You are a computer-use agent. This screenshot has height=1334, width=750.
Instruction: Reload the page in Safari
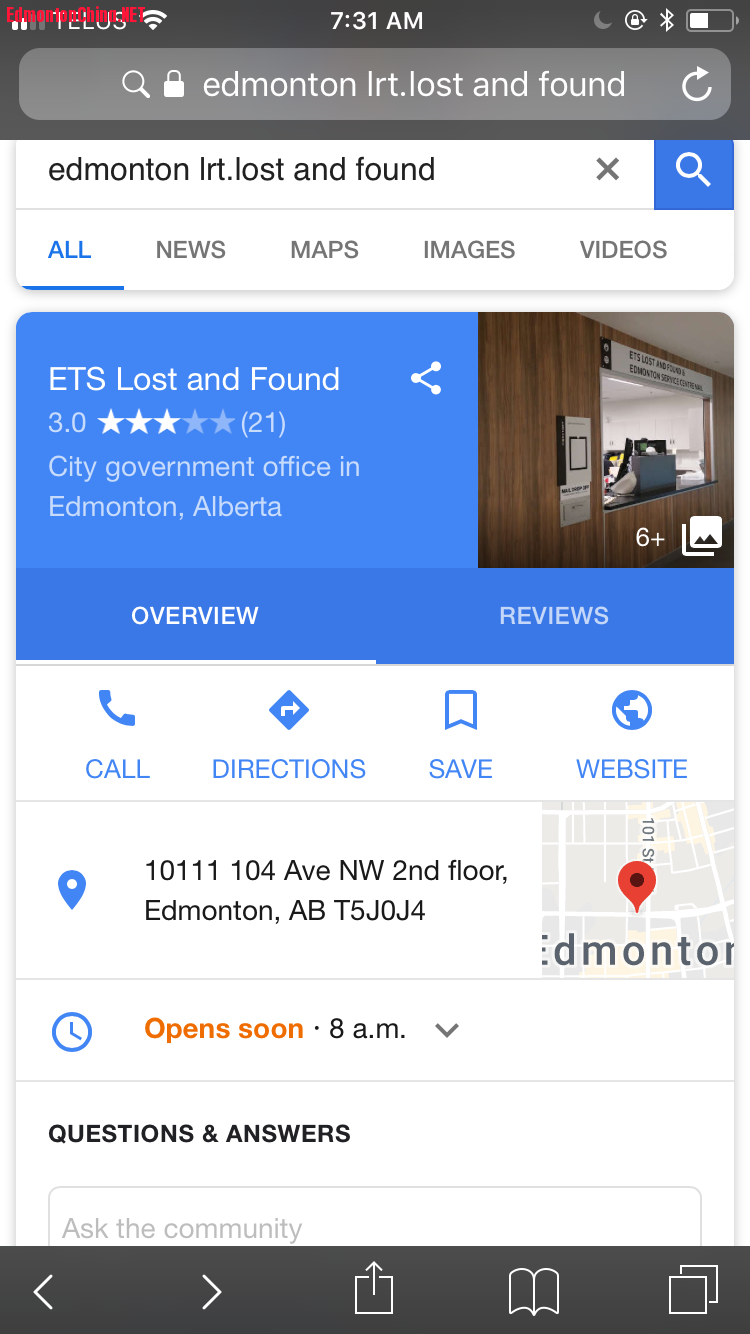[696, 85]
